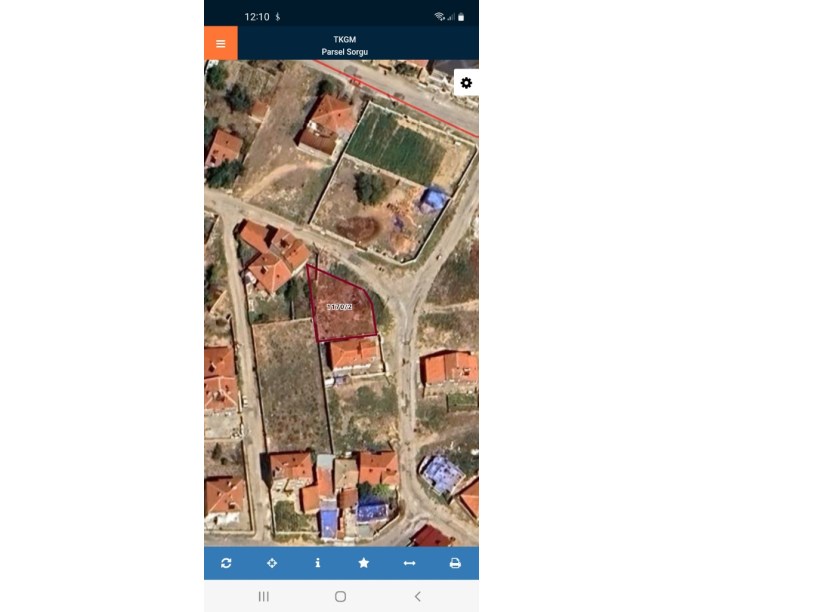Refresh the map view
Image resolution: width=816 pixels, height=612 pixels.
tap(226, 563)
